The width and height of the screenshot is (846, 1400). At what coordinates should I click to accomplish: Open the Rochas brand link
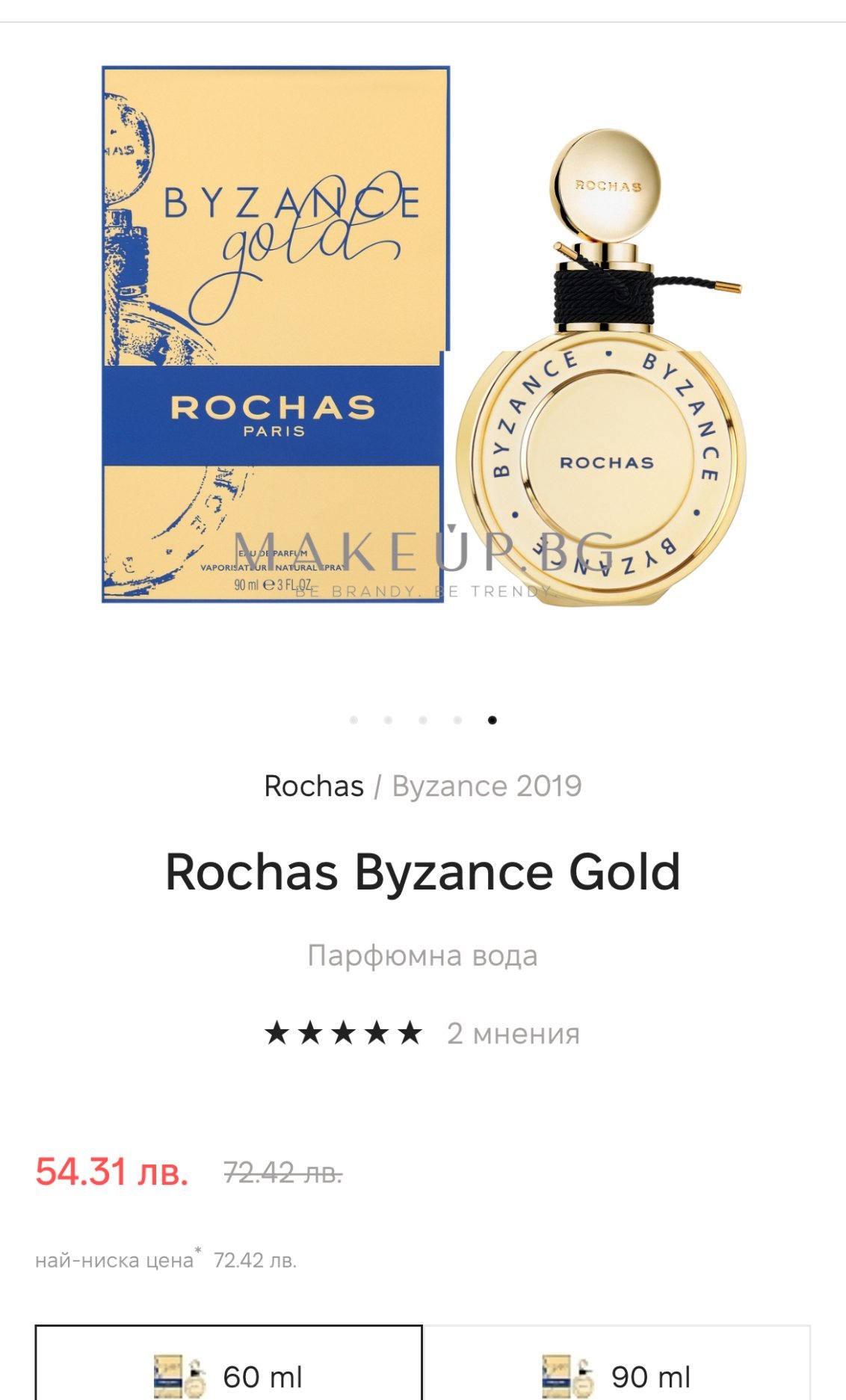click(x=314, y=786)
